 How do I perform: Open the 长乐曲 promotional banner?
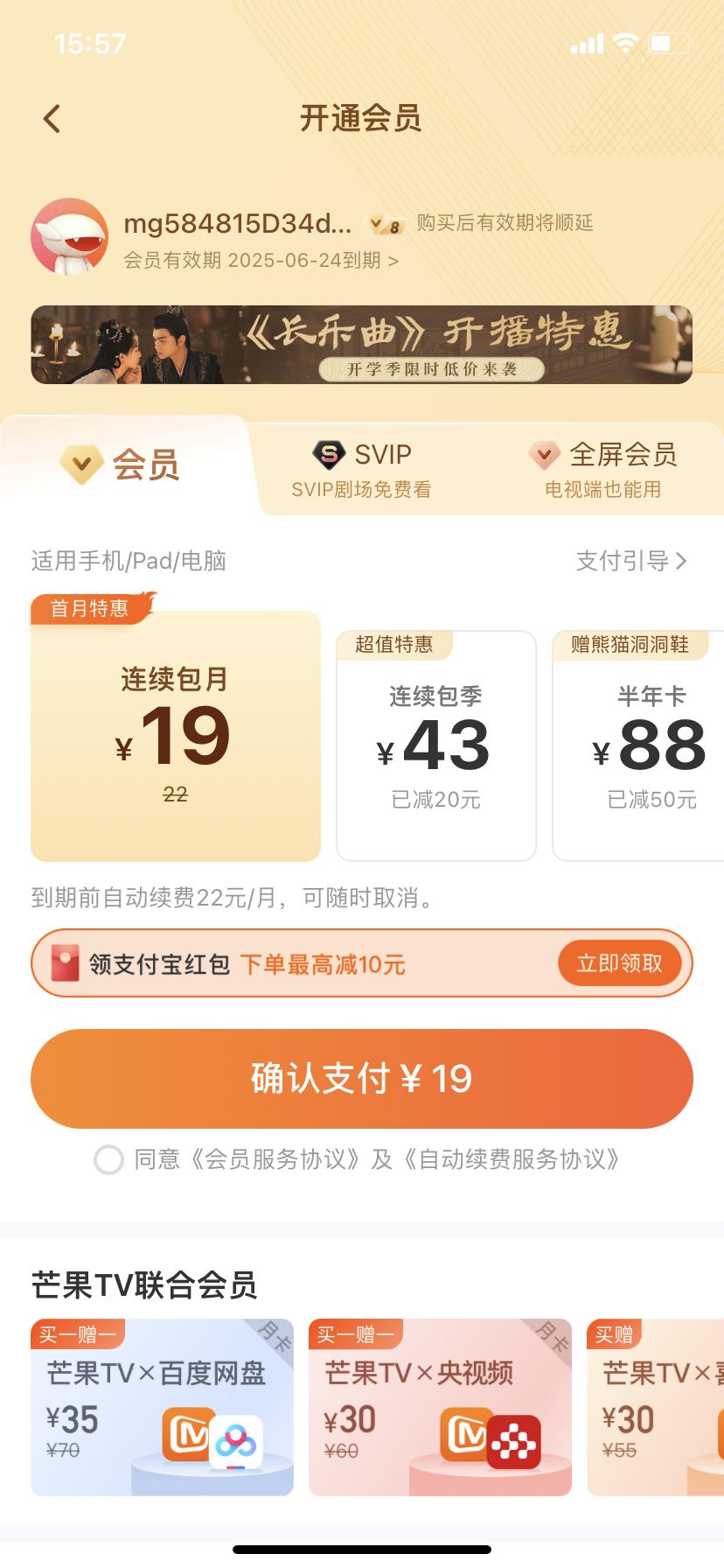click(361, 345)
